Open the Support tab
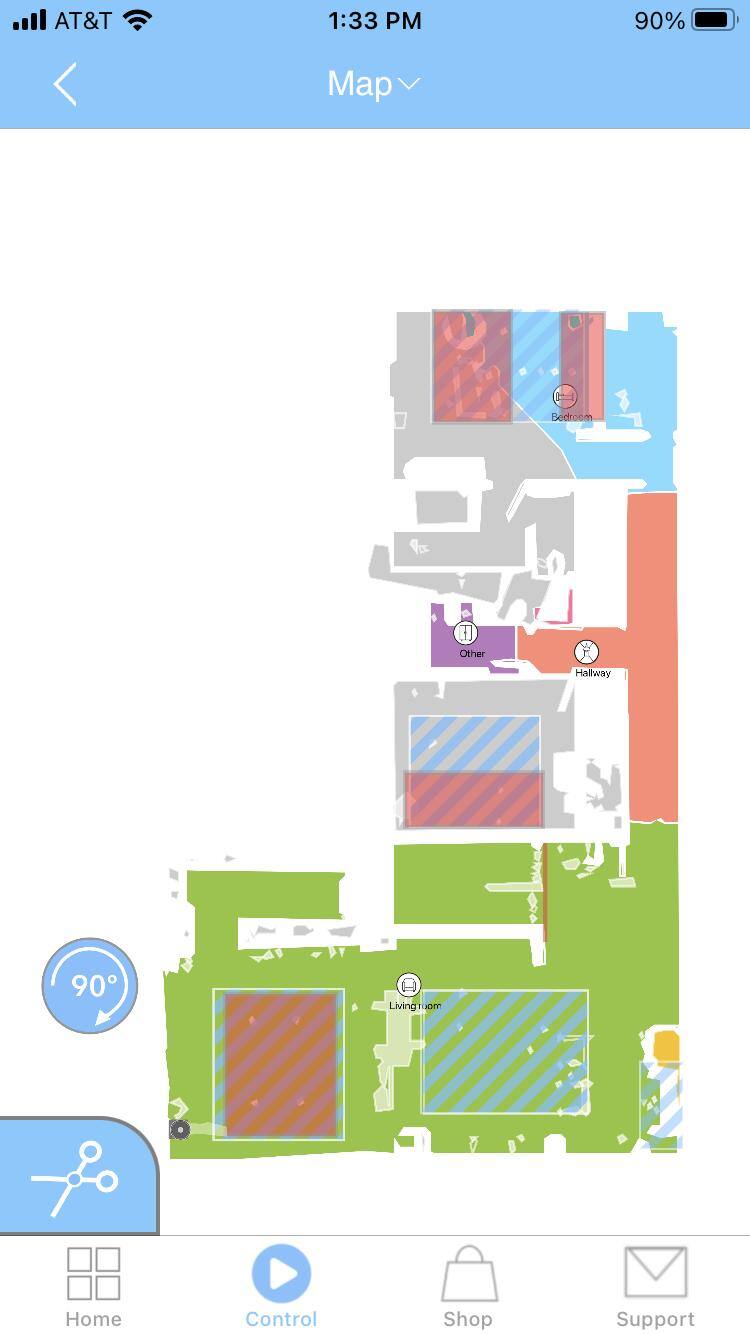 pos(655,1285)
